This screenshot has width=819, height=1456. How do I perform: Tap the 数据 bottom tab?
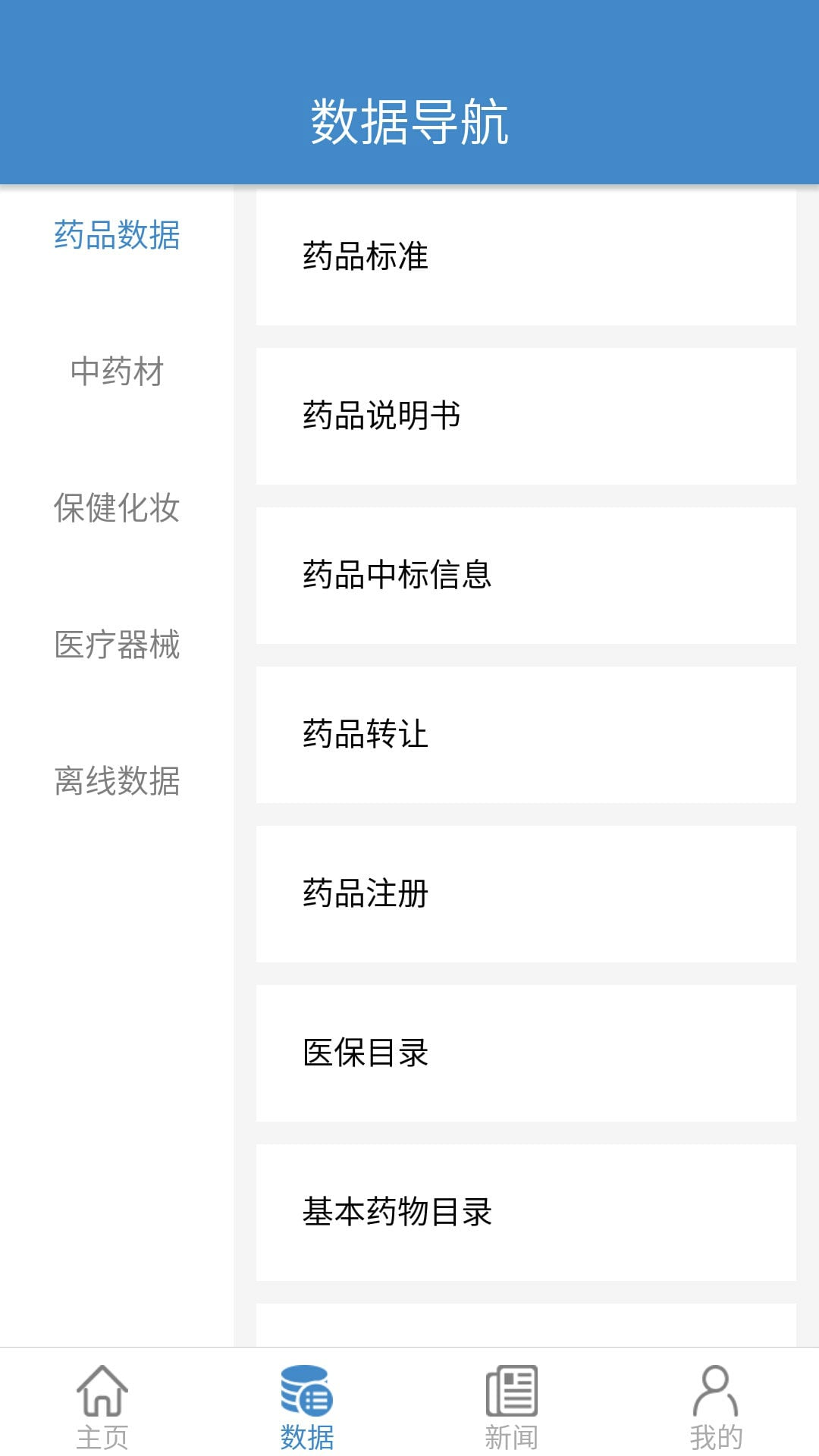[307, 1405]
